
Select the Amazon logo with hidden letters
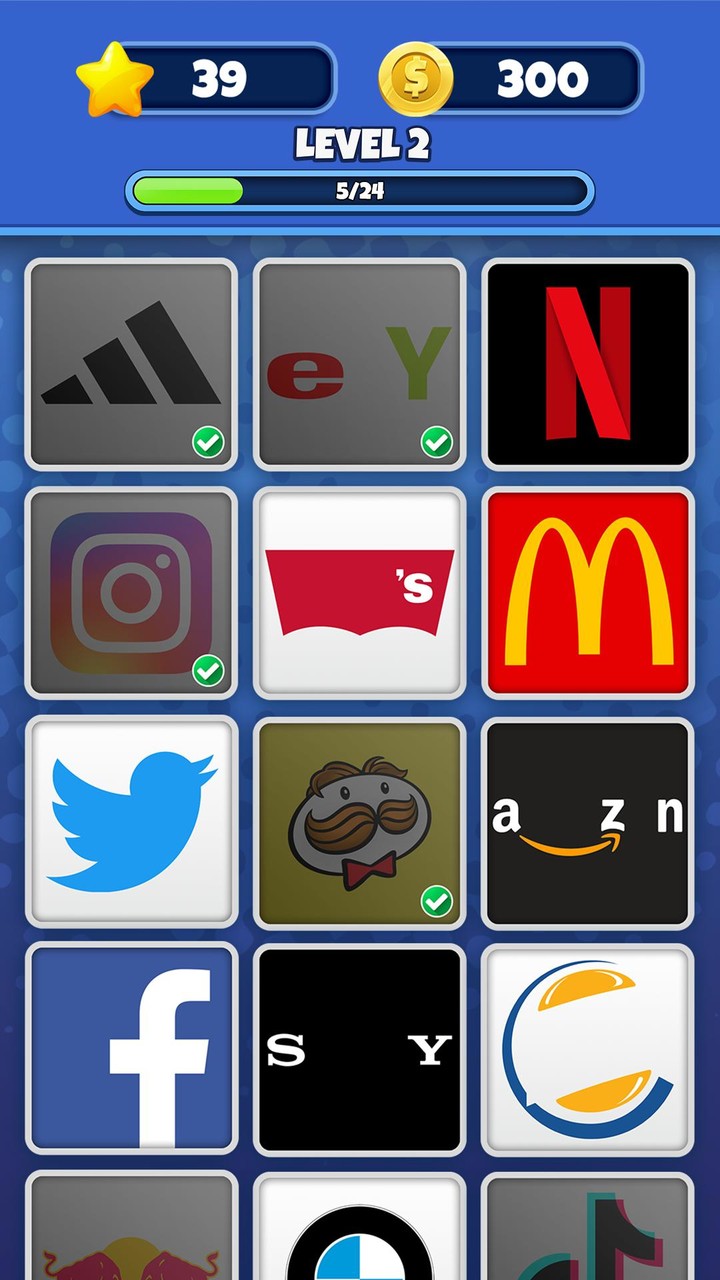586,820
